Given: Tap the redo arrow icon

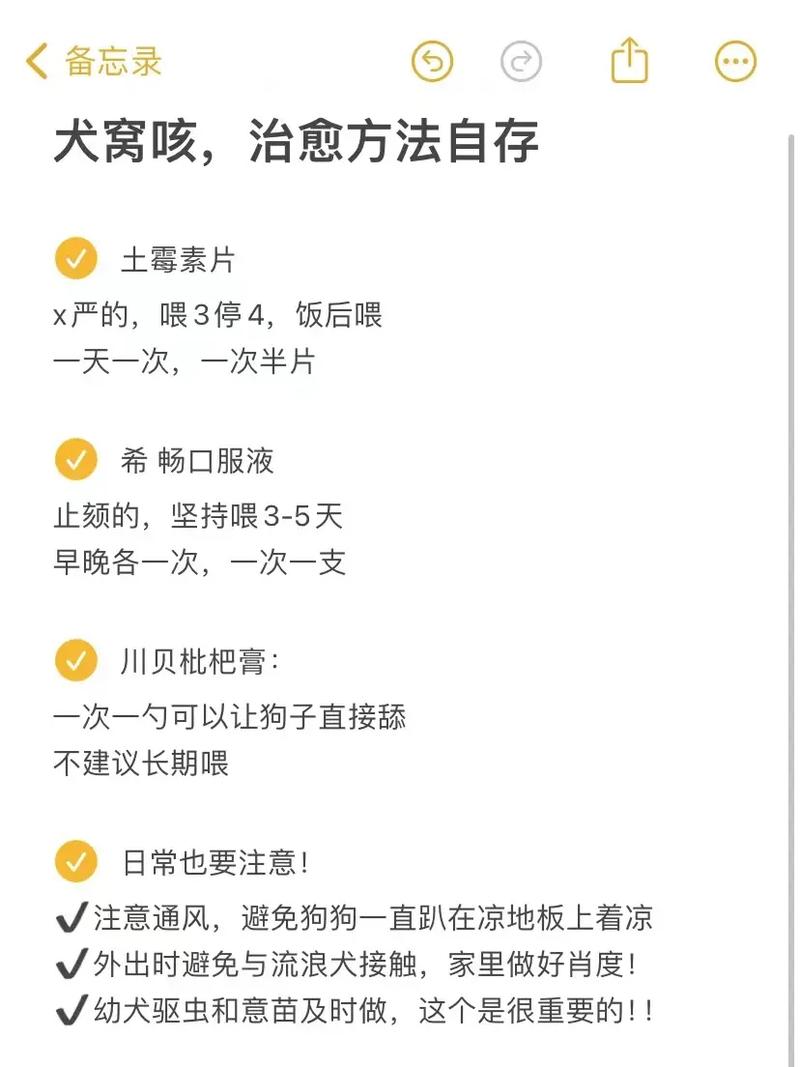Looking at the screenshot, I should [x=520, y=61].
